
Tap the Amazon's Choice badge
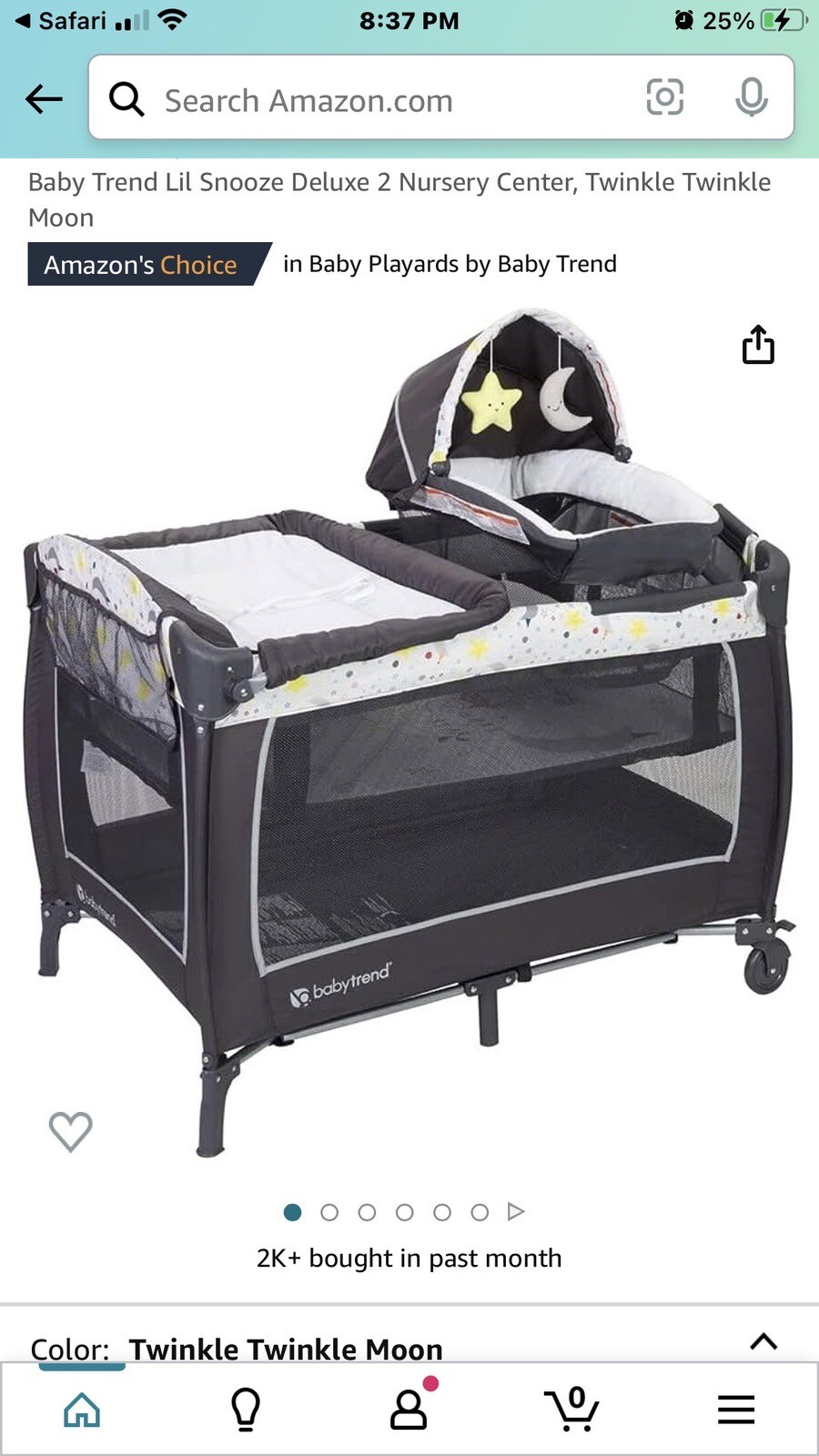pyautogui.click(x=141, y=265)
